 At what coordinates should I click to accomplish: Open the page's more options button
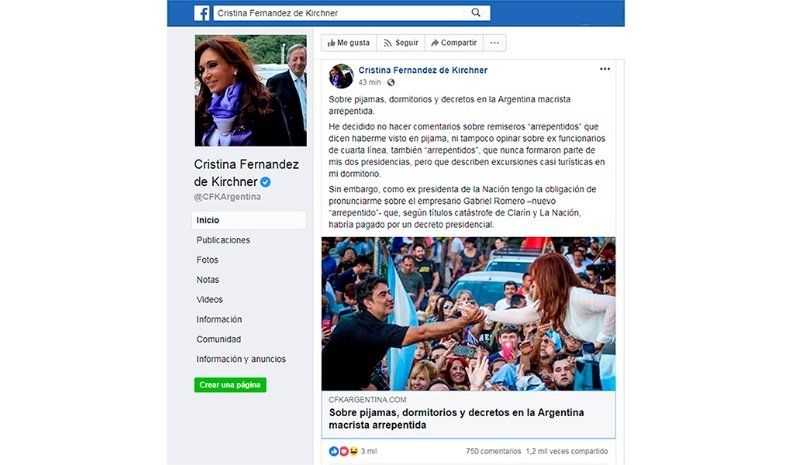coord(495,43)
